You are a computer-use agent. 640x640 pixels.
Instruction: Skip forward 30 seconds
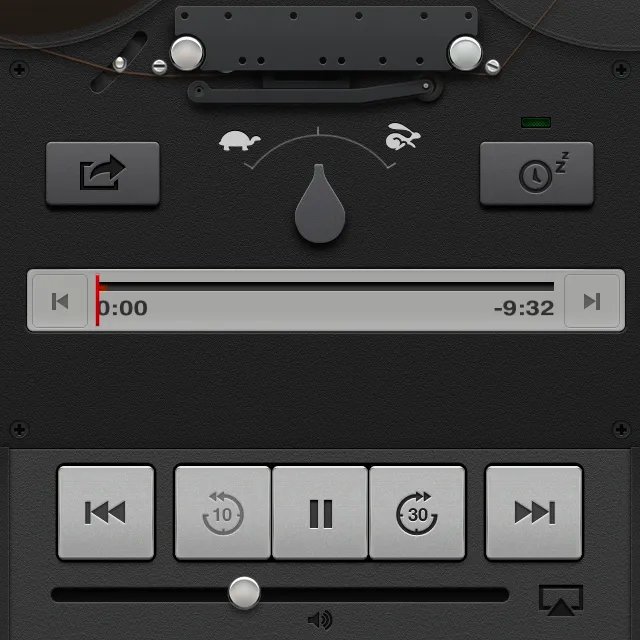[417, 513]
